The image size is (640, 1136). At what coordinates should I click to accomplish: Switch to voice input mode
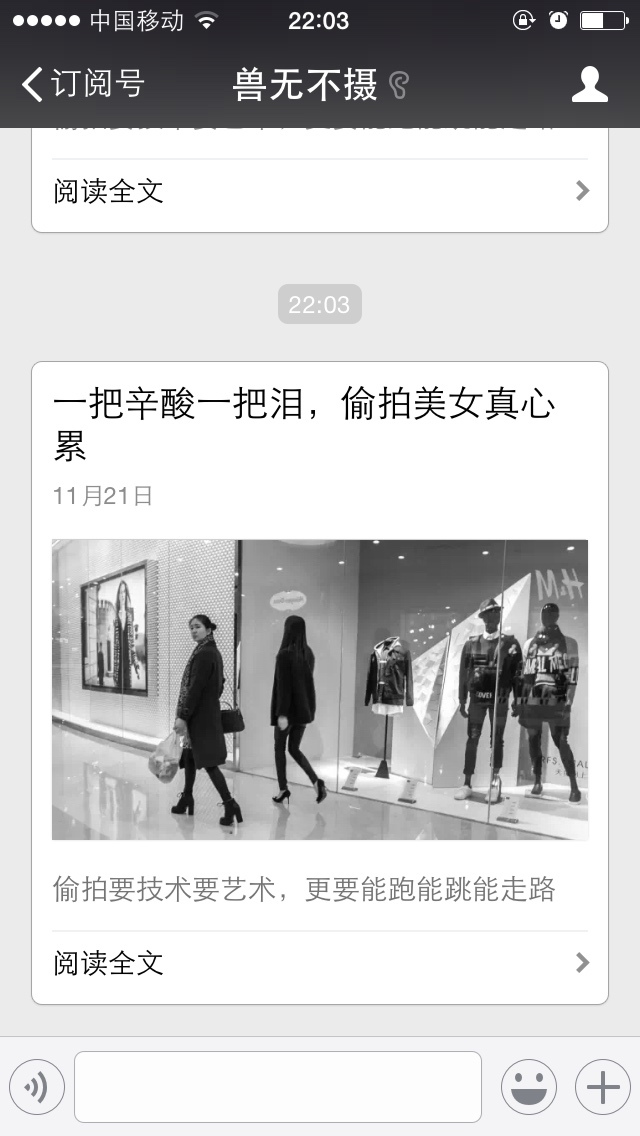coord(37,1087)
